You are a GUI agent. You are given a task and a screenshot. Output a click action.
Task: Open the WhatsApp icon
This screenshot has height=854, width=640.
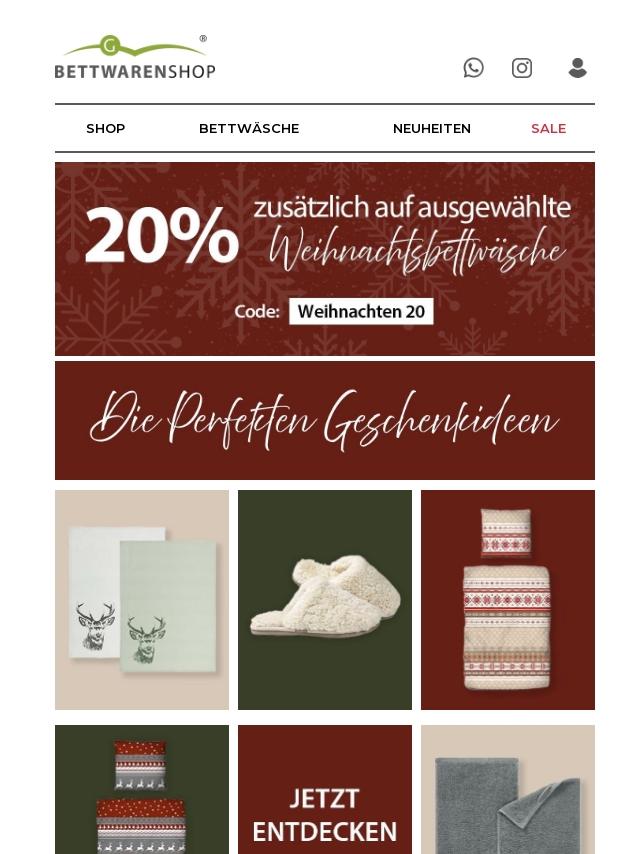(473, 68)
